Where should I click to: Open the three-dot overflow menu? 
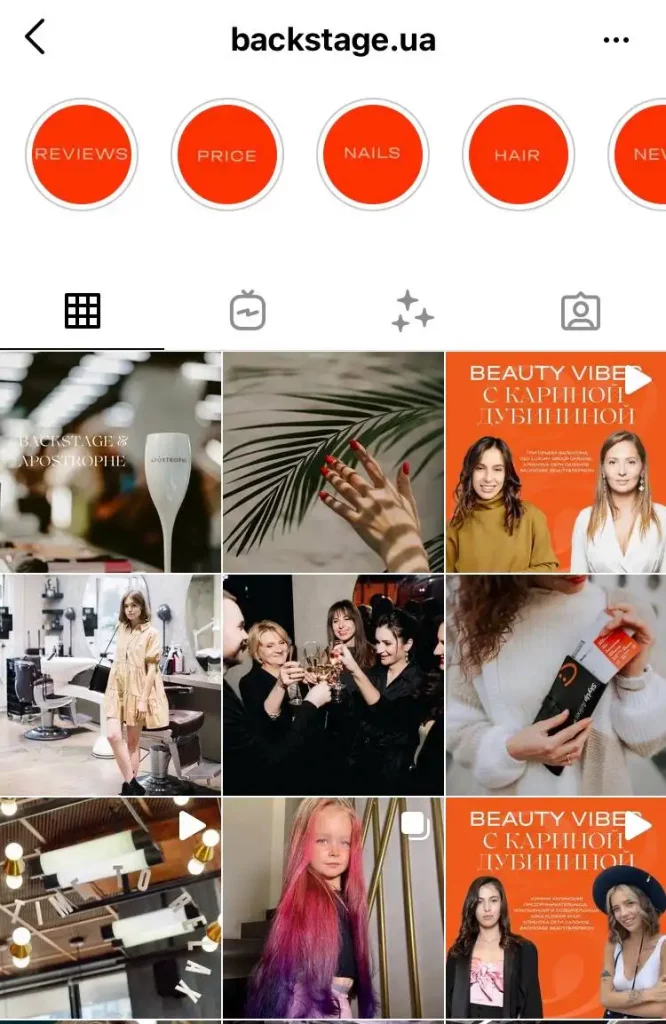(616, 40)
